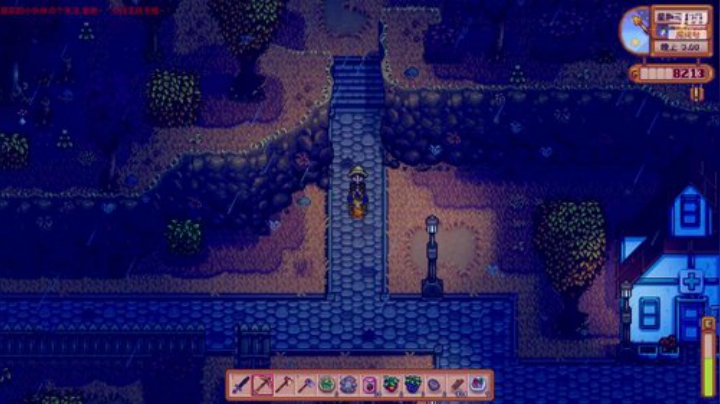Select the wood in the toolbar

pyautogui.click(x=456, y=384)
